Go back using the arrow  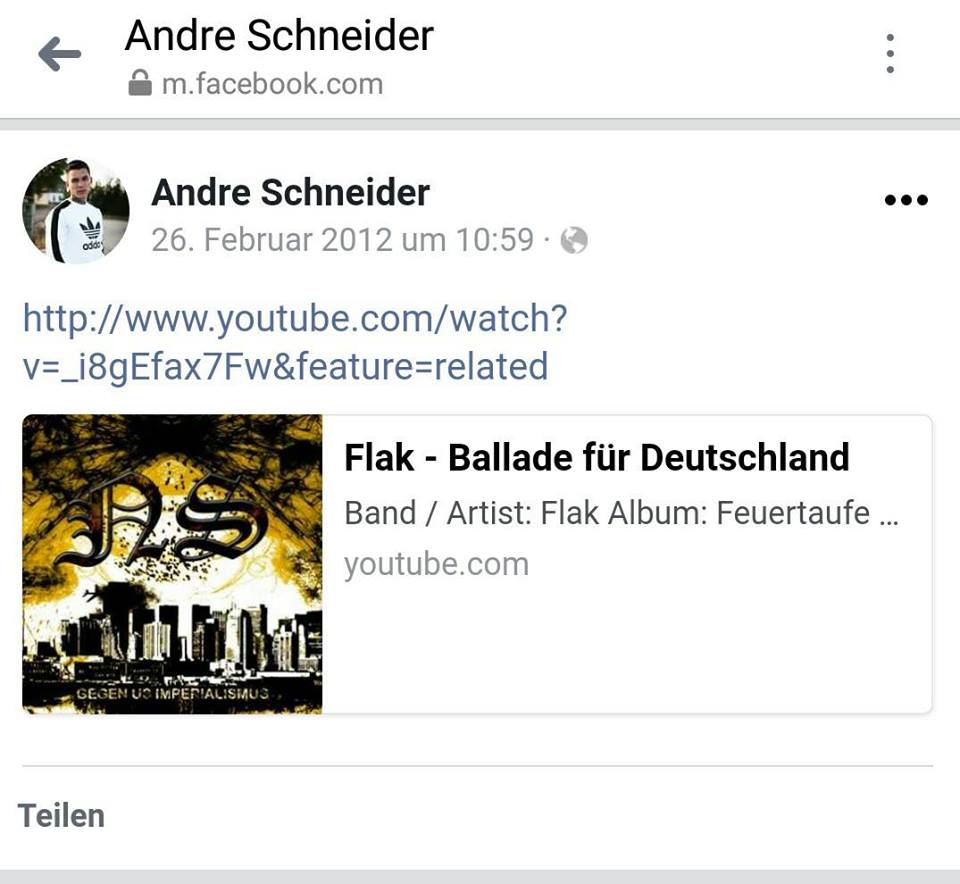[x=59, y=55]
